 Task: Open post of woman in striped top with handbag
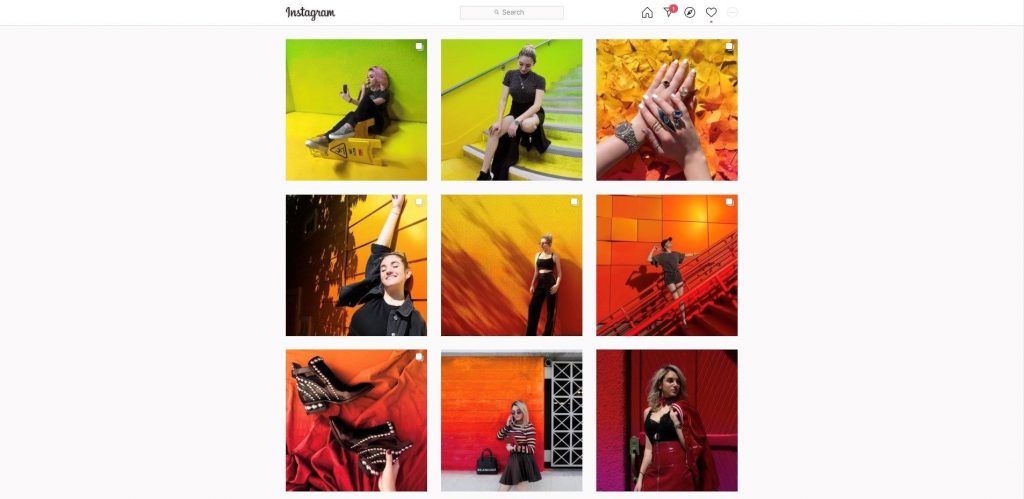(511, 420)
